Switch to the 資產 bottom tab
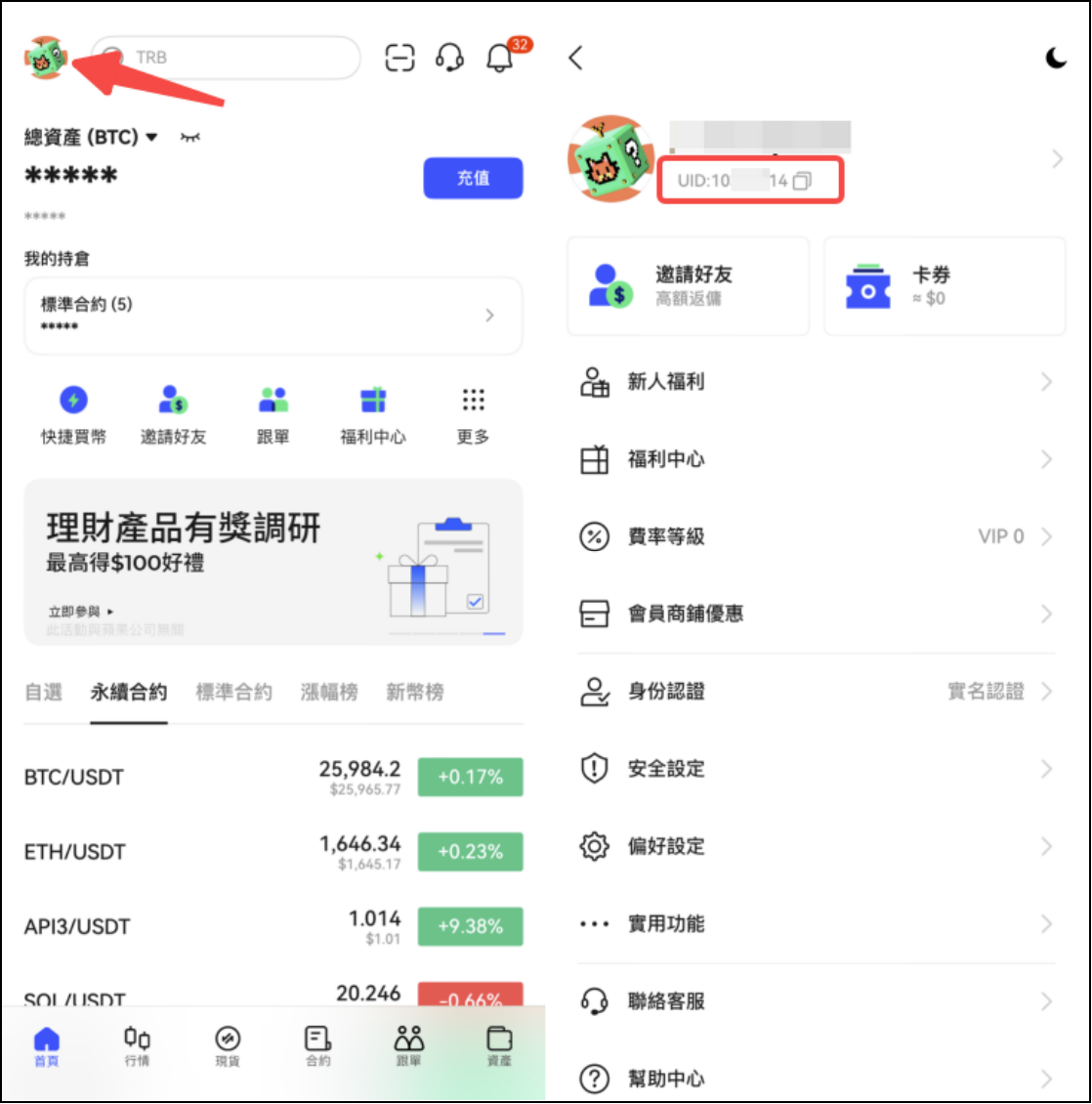 (x=499, y=1045)
